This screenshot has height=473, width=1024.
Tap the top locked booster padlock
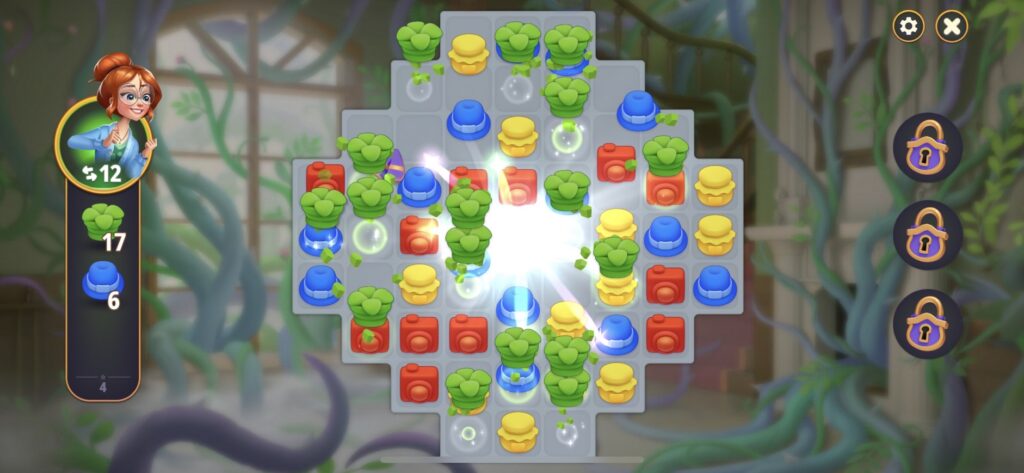[x=927, y=147]
